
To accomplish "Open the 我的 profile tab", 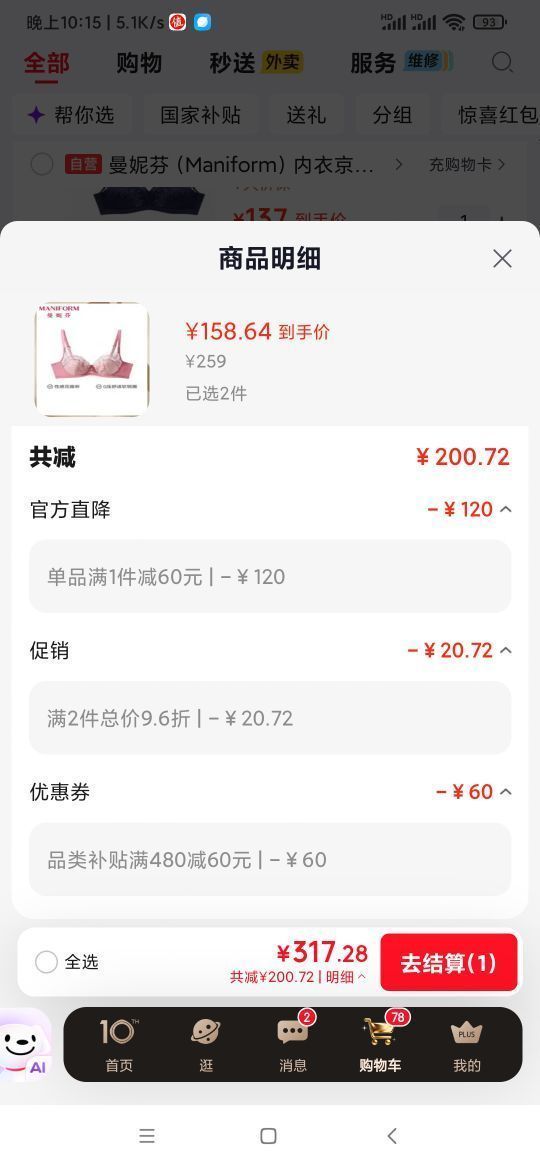I will (x=467, y=1045).
